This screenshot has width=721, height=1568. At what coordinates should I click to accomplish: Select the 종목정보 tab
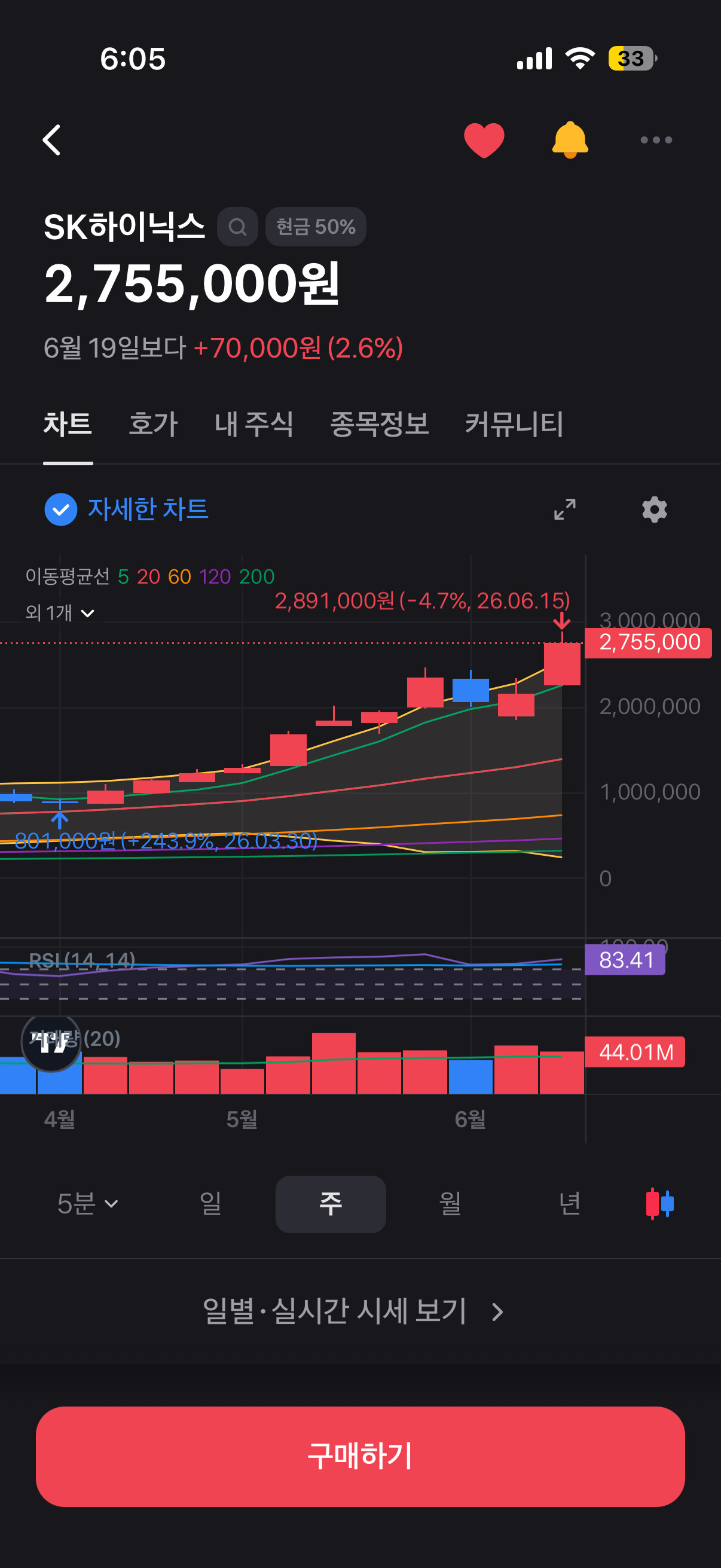pos(379,423)
